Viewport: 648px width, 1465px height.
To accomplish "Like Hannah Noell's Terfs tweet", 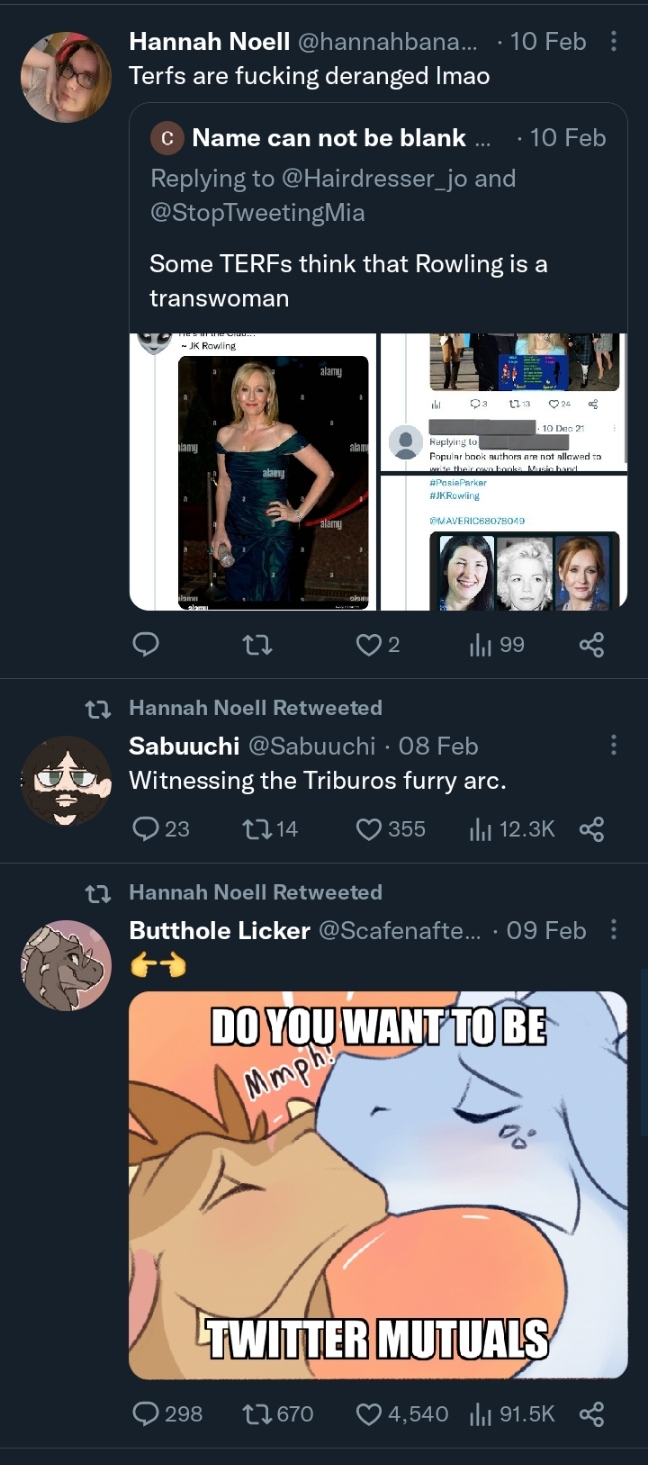I will (x=369, y=645).
